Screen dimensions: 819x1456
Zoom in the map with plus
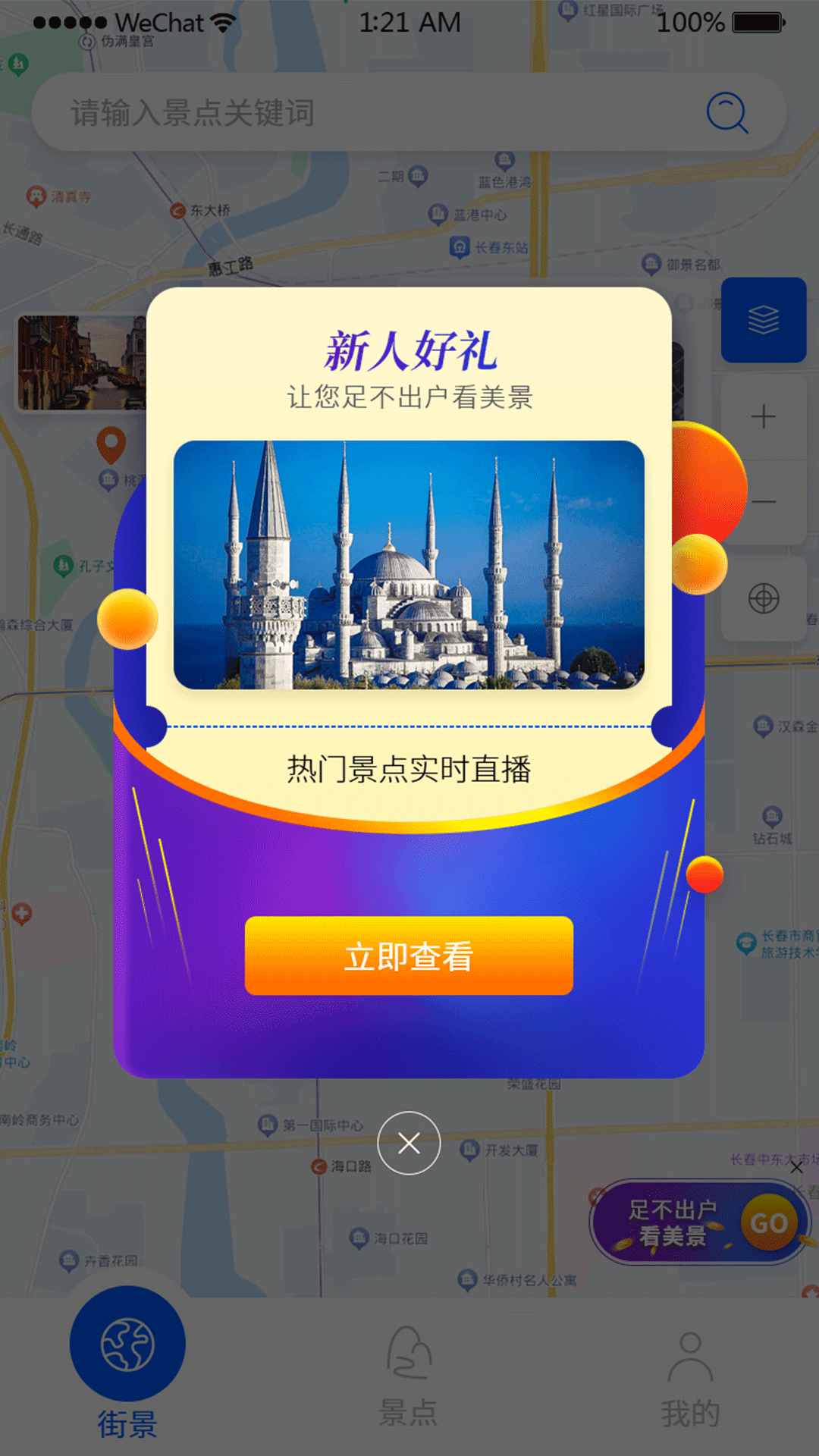(763, 417)
